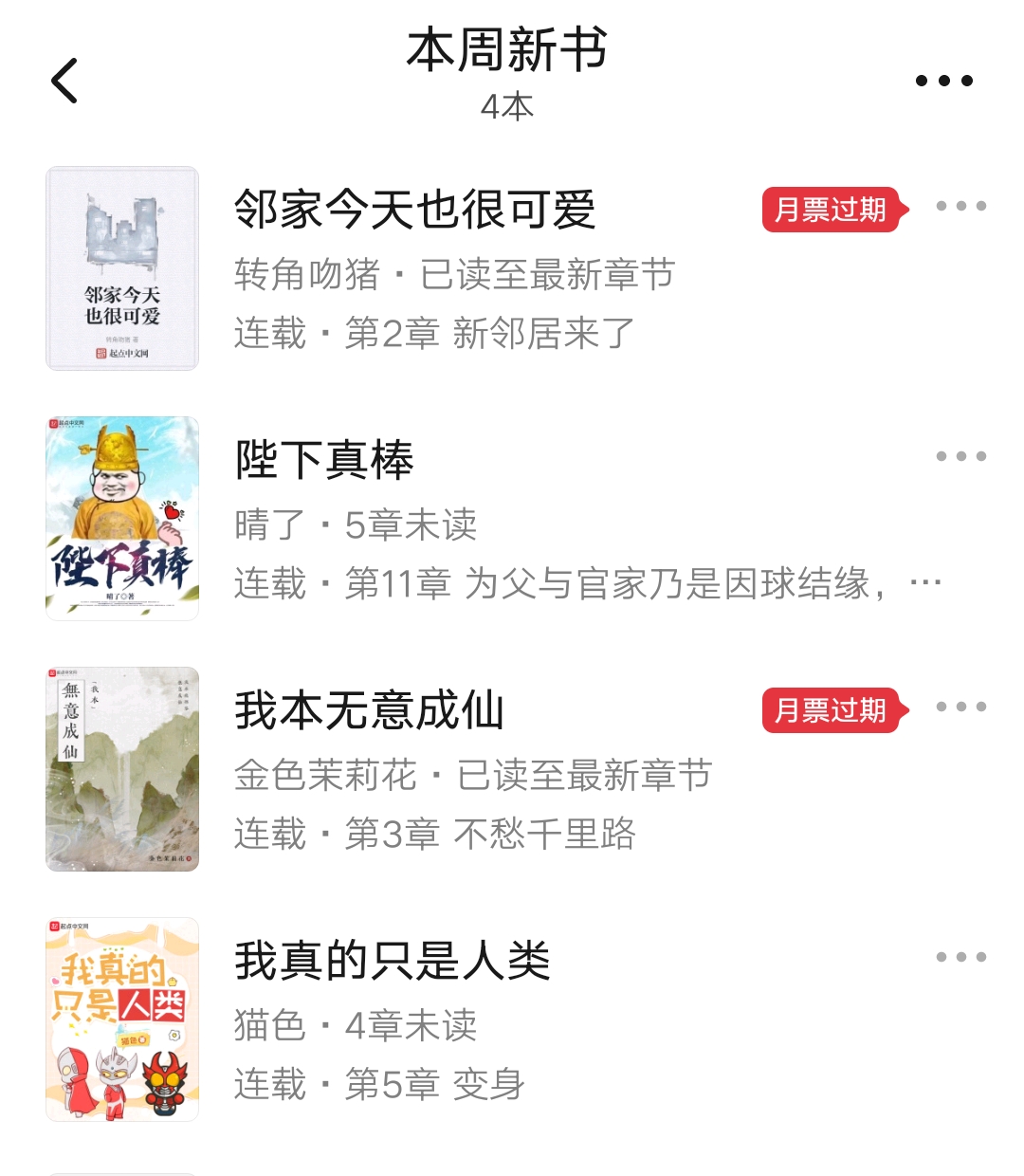This screenshot has height=1176, width=1024.
Task: Open options menu for 陛下真棒
Action: (960, 458)
